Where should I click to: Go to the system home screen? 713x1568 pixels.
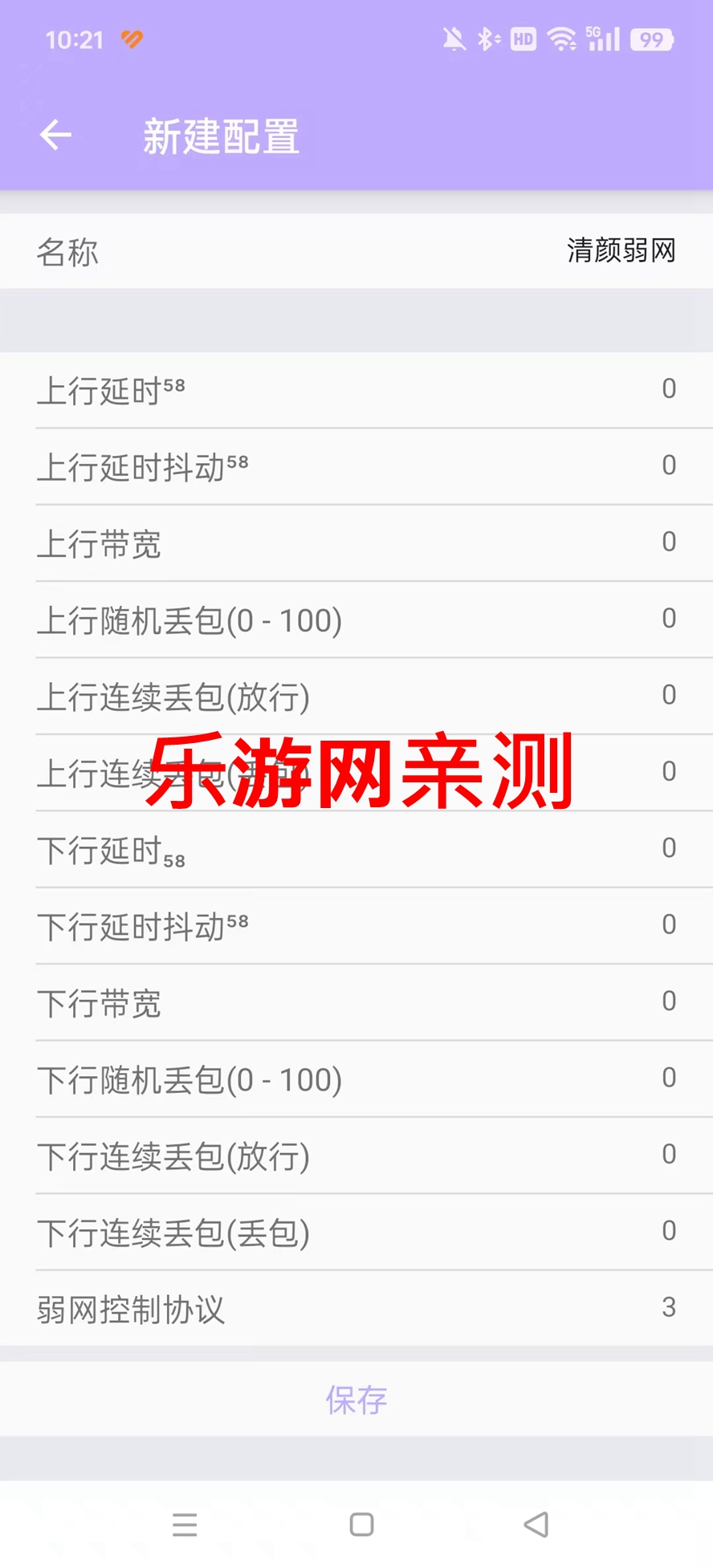(361, 1525)
